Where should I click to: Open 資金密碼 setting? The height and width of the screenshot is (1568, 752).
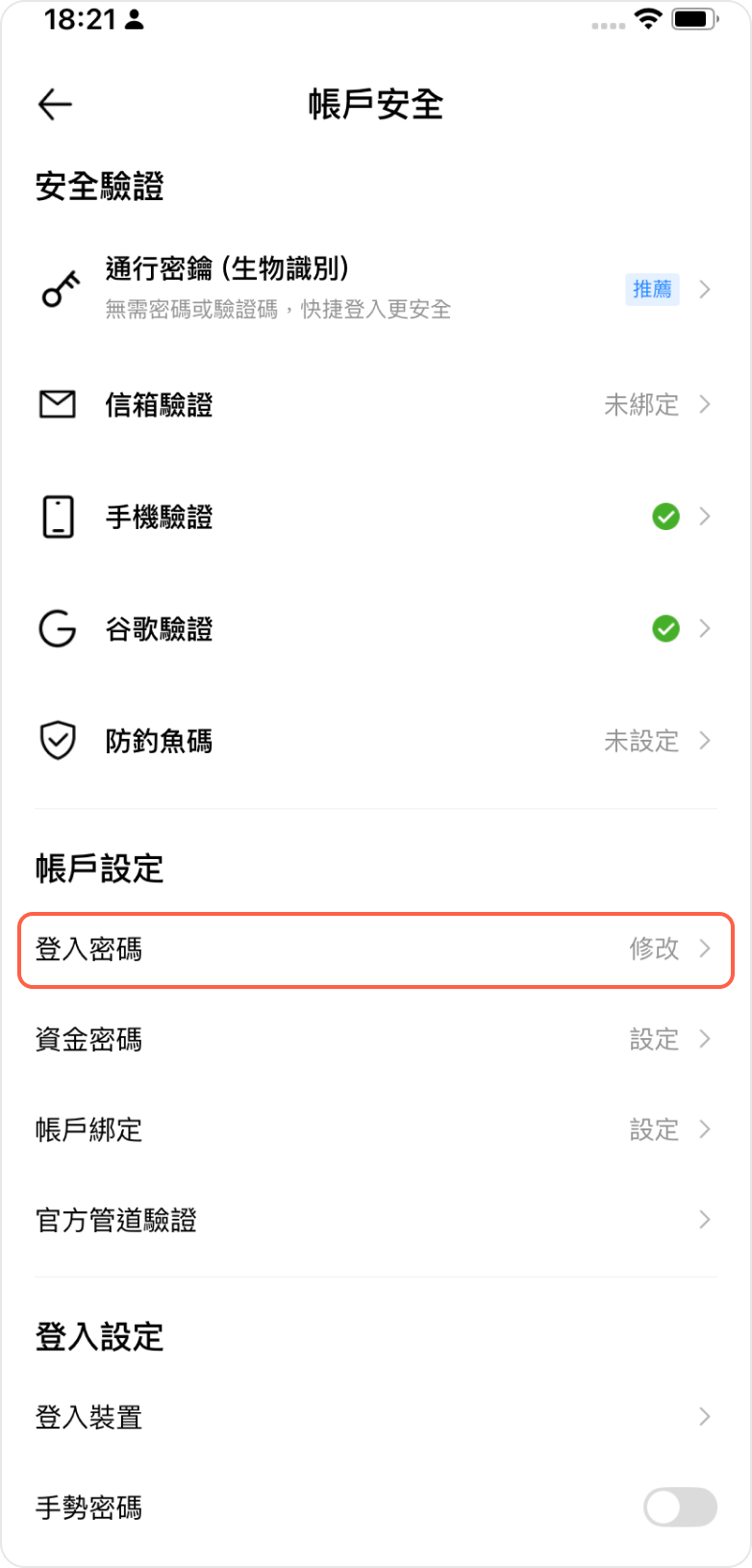[x=375, y=1039]
